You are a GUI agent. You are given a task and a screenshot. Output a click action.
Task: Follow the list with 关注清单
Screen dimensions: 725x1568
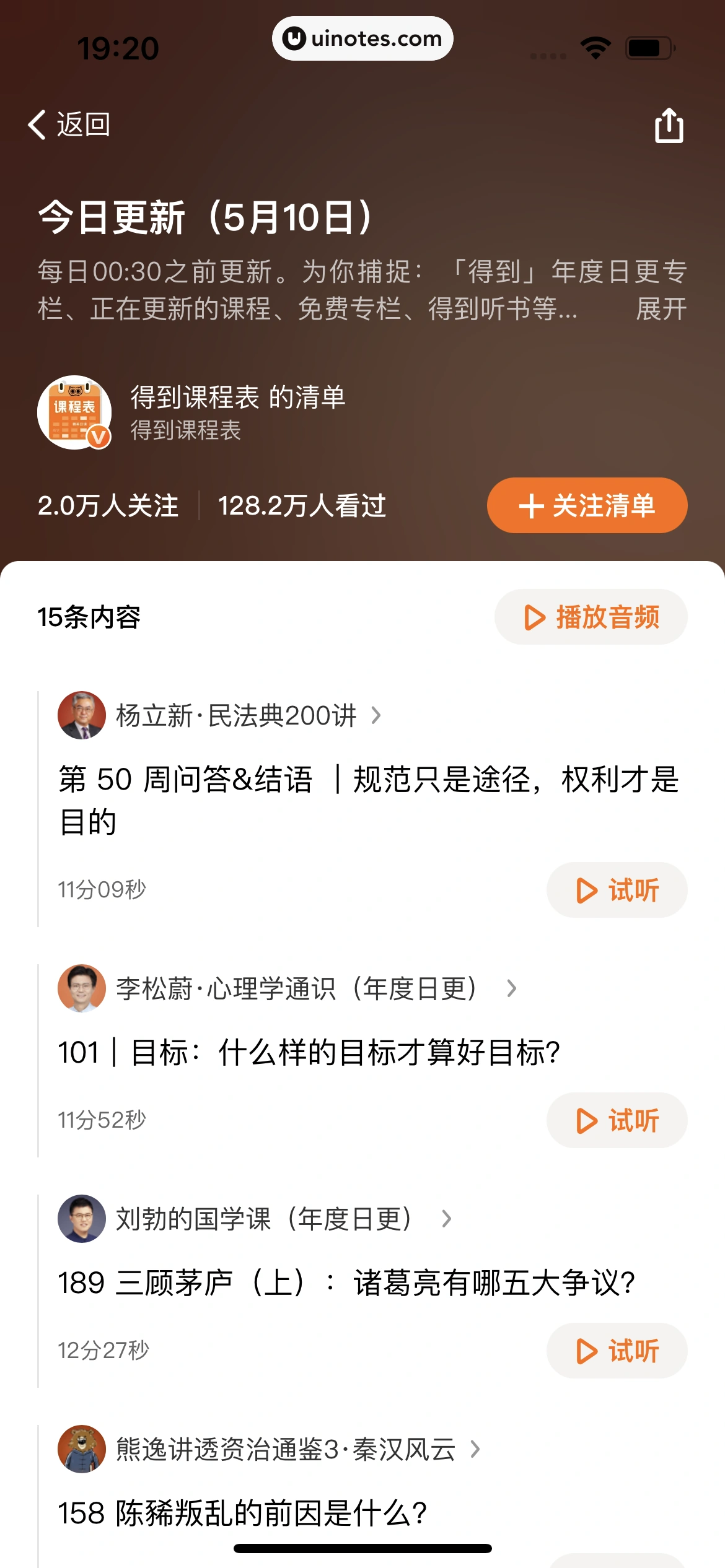[x=587, y=505]
